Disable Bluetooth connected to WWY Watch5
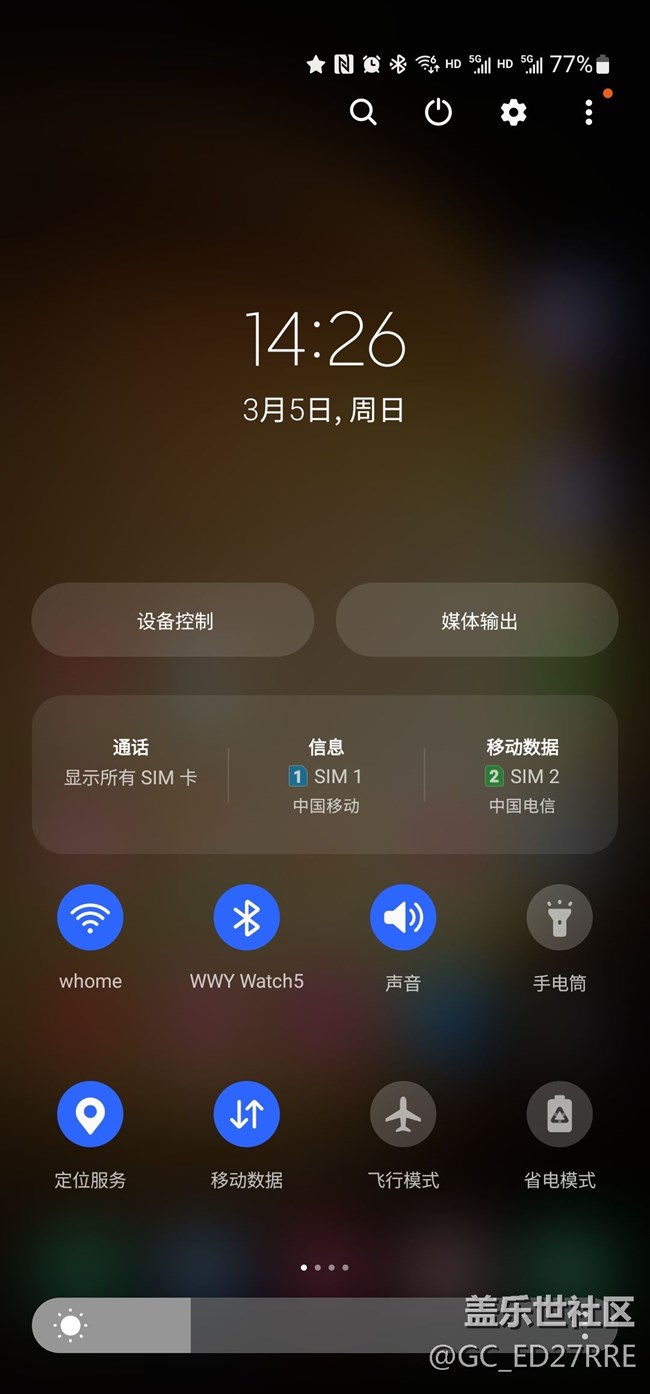Viewport: 650px width, 1394px height. point(246,918)
